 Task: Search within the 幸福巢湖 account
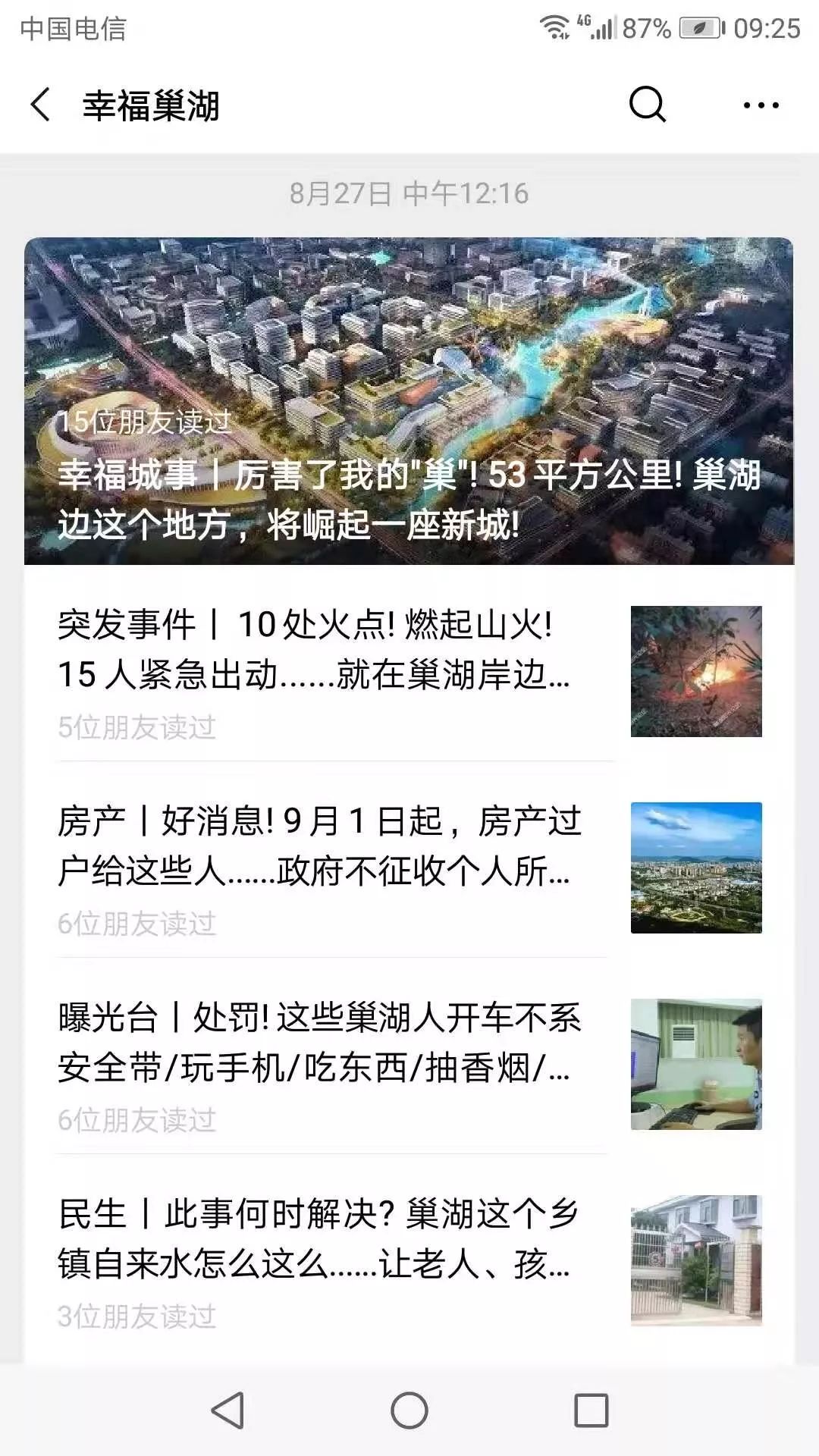pyautogui.click(x=647, y=105)
